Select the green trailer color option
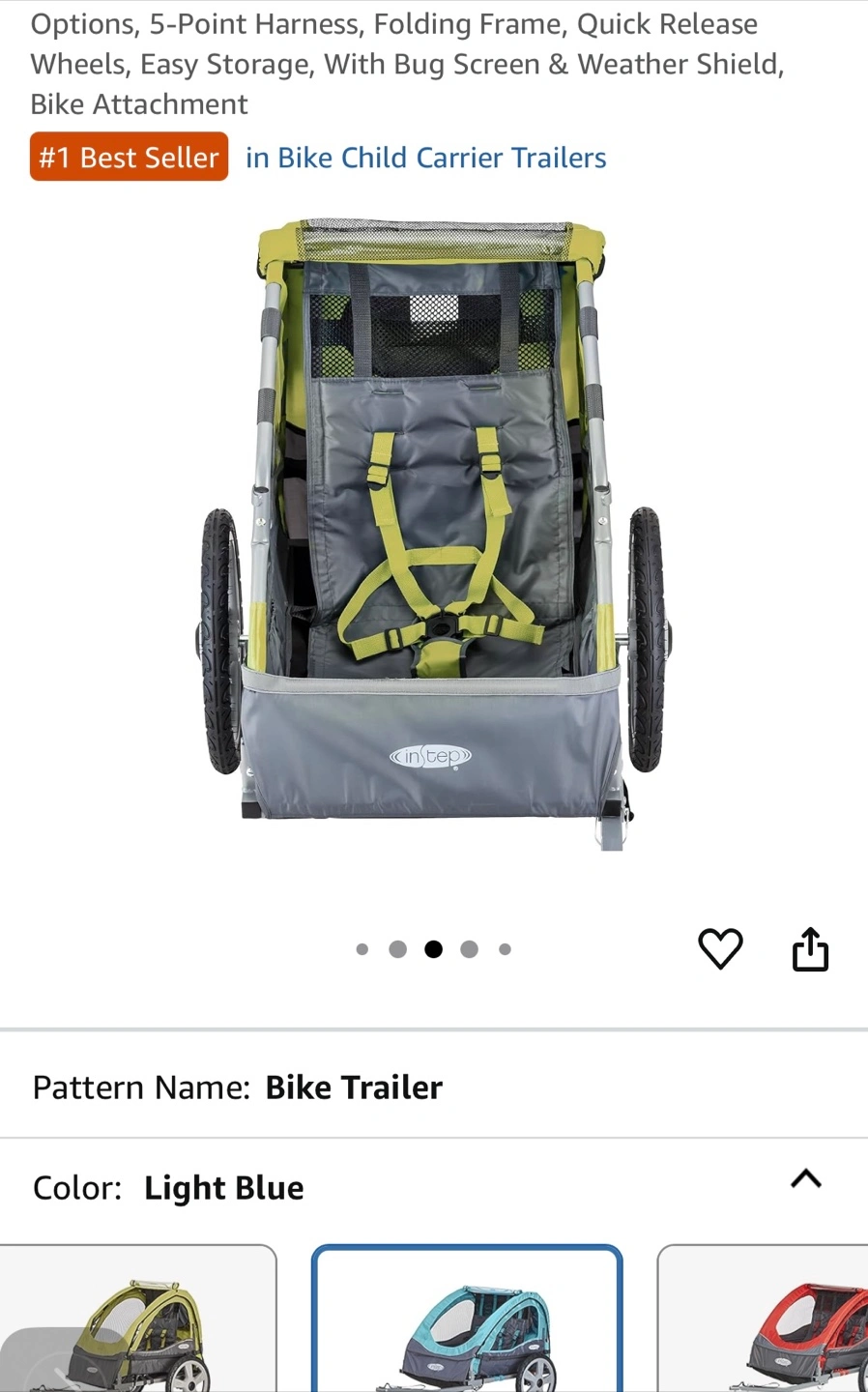The width and height of the screenshot is (868, 1392). (x=138, y=1319)
